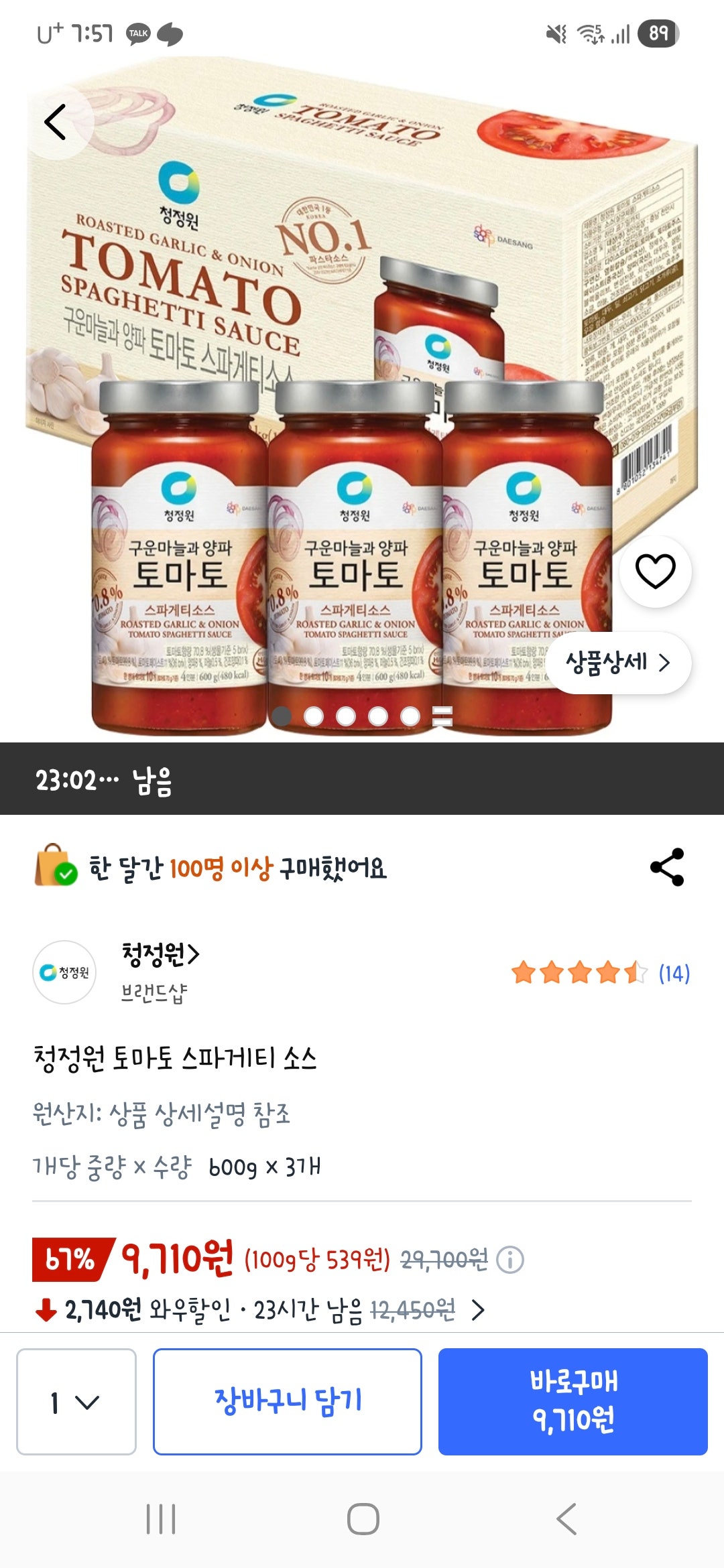Image resolution: width=724 pixels, height=1568 pixels.
Task: Select the third carousel indicator dot
Action: click(x=347, y=716)
